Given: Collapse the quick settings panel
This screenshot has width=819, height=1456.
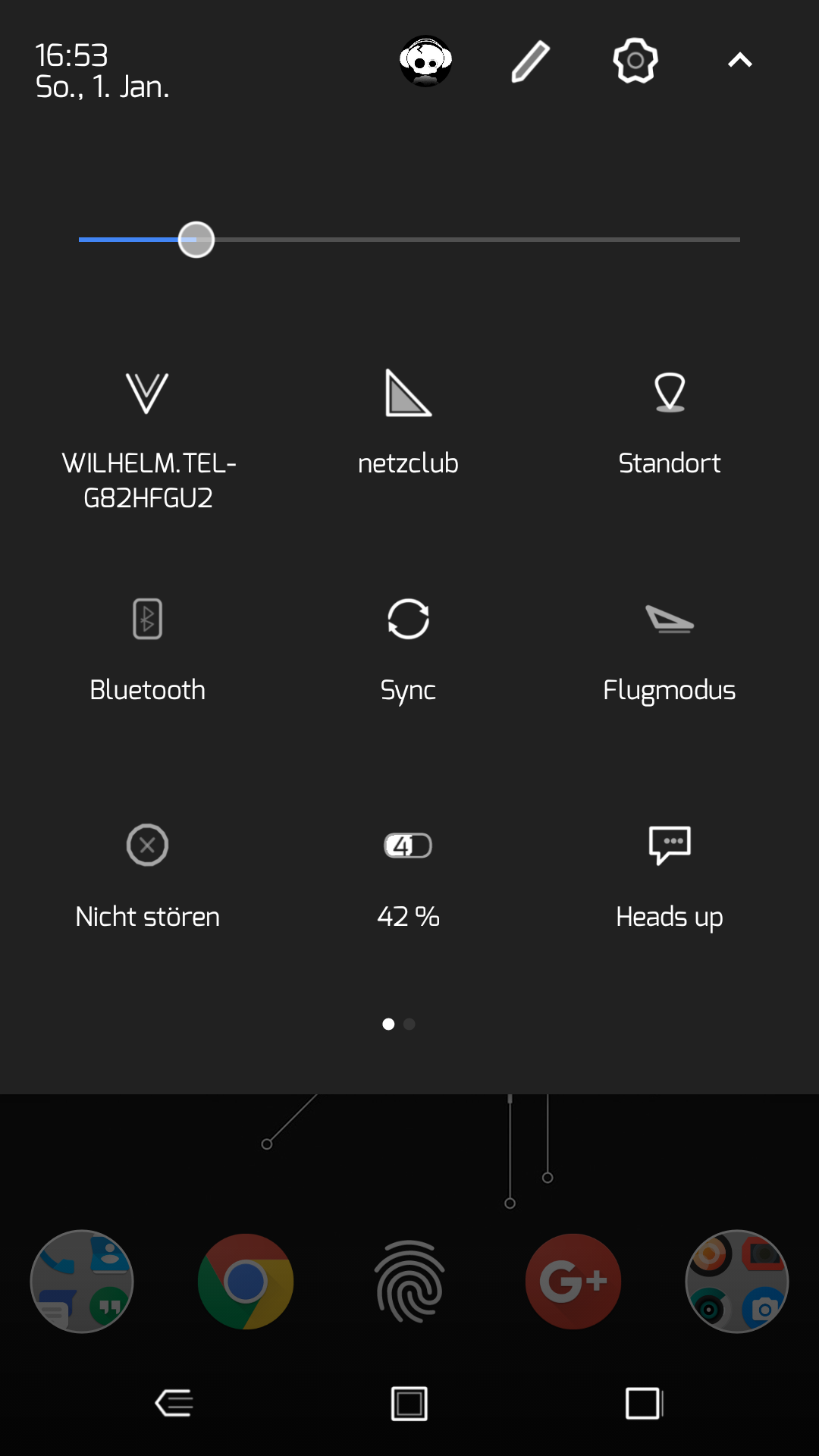Looking at the screenshot, I should tap(739, 61).
